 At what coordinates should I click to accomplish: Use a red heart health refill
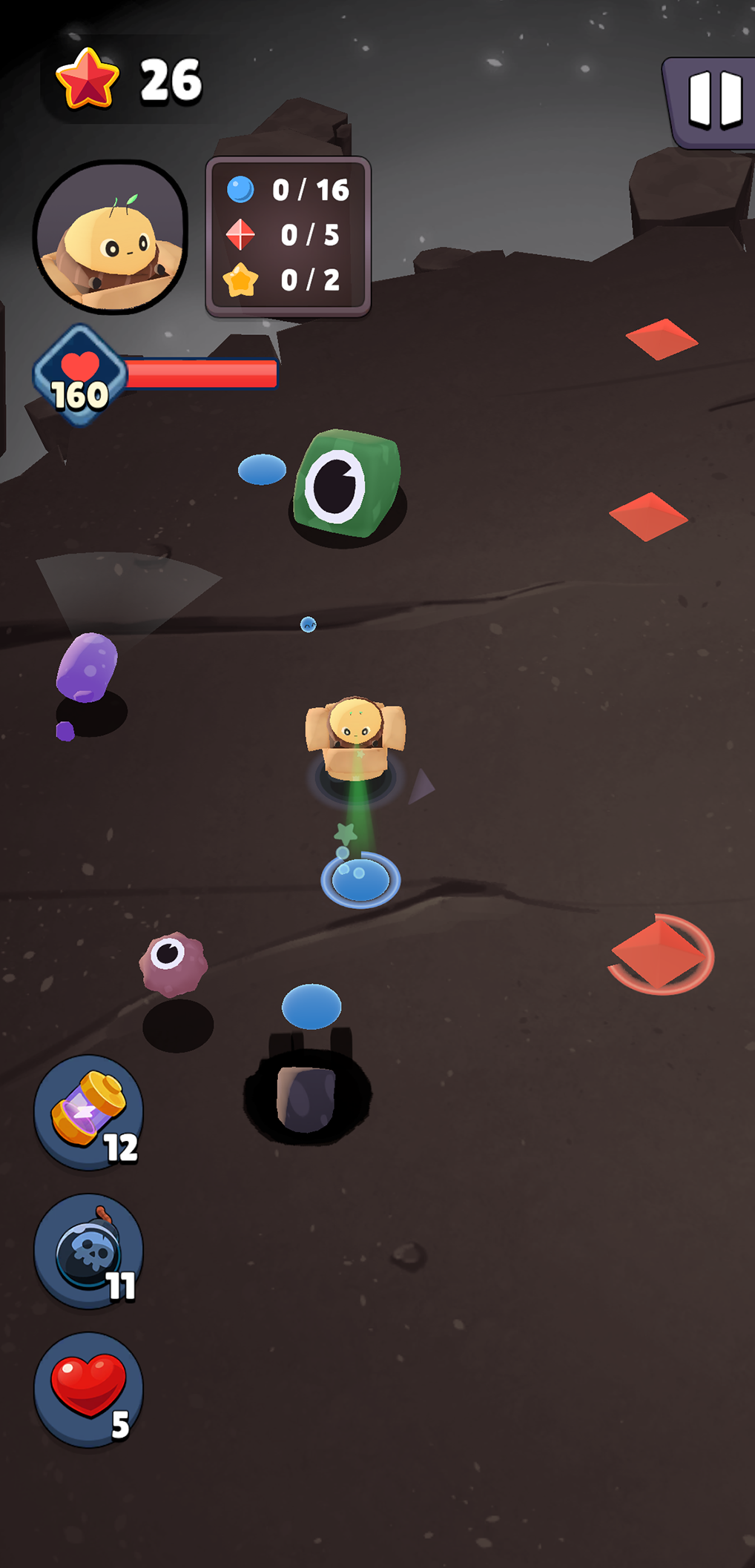pyautogui.click(x=88, y=1389)
